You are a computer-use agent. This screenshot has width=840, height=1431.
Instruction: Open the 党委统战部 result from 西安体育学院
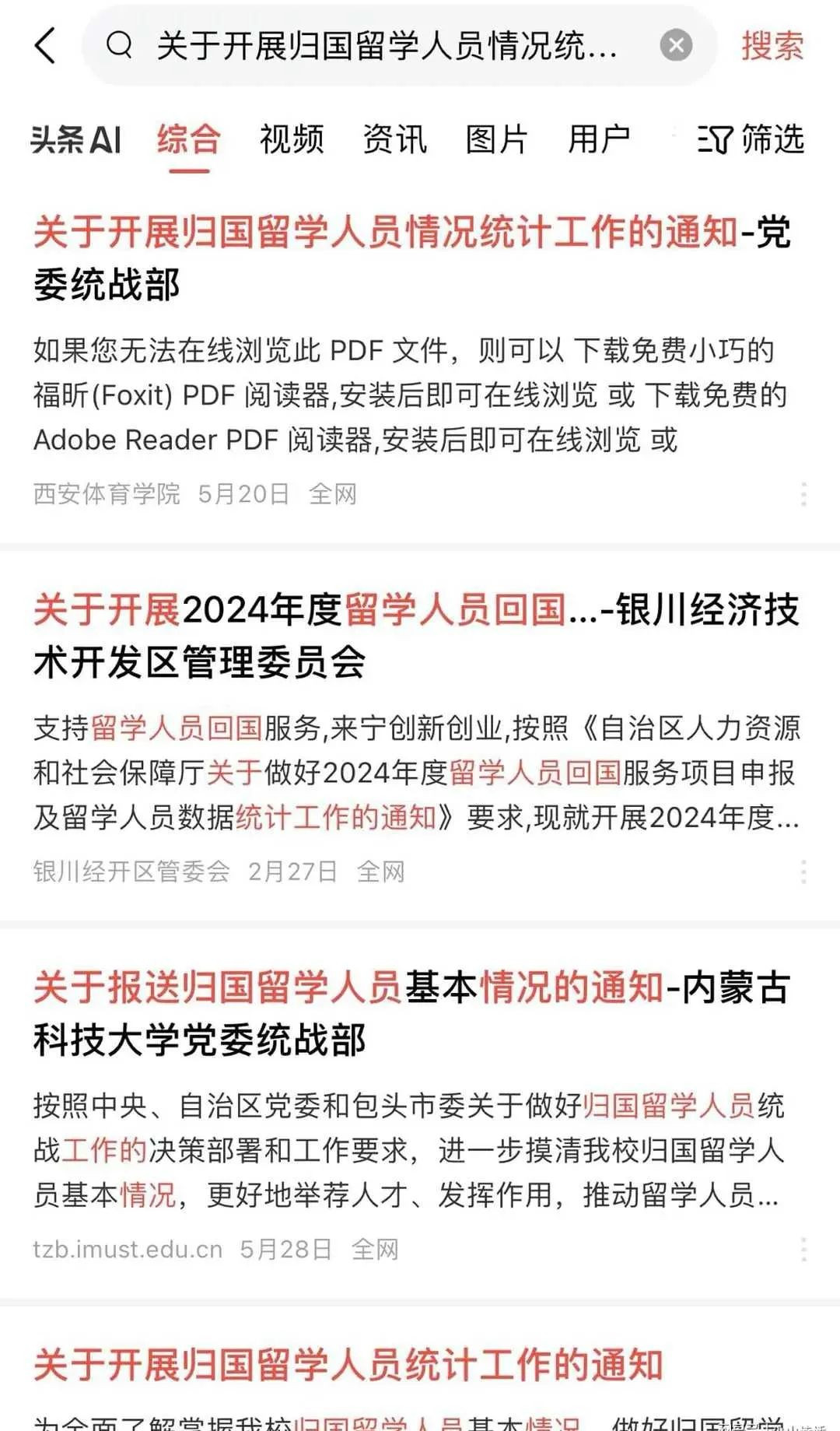pos(412,258)
